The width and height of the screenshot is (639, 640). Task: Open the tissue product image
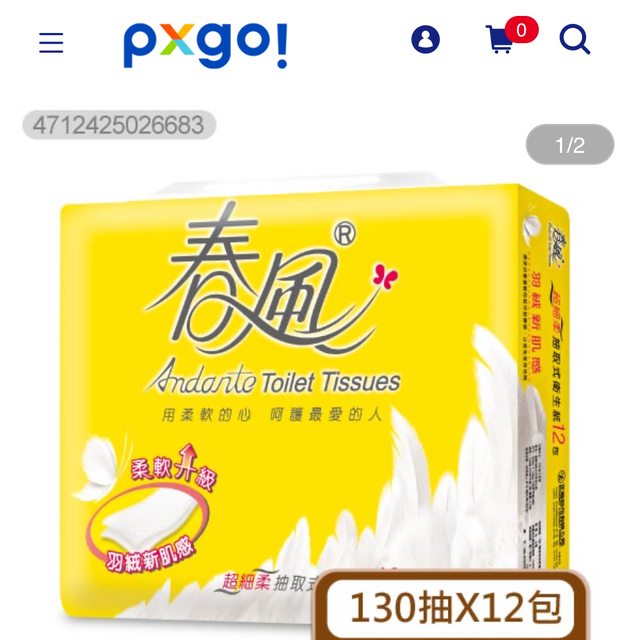[315, 400]
